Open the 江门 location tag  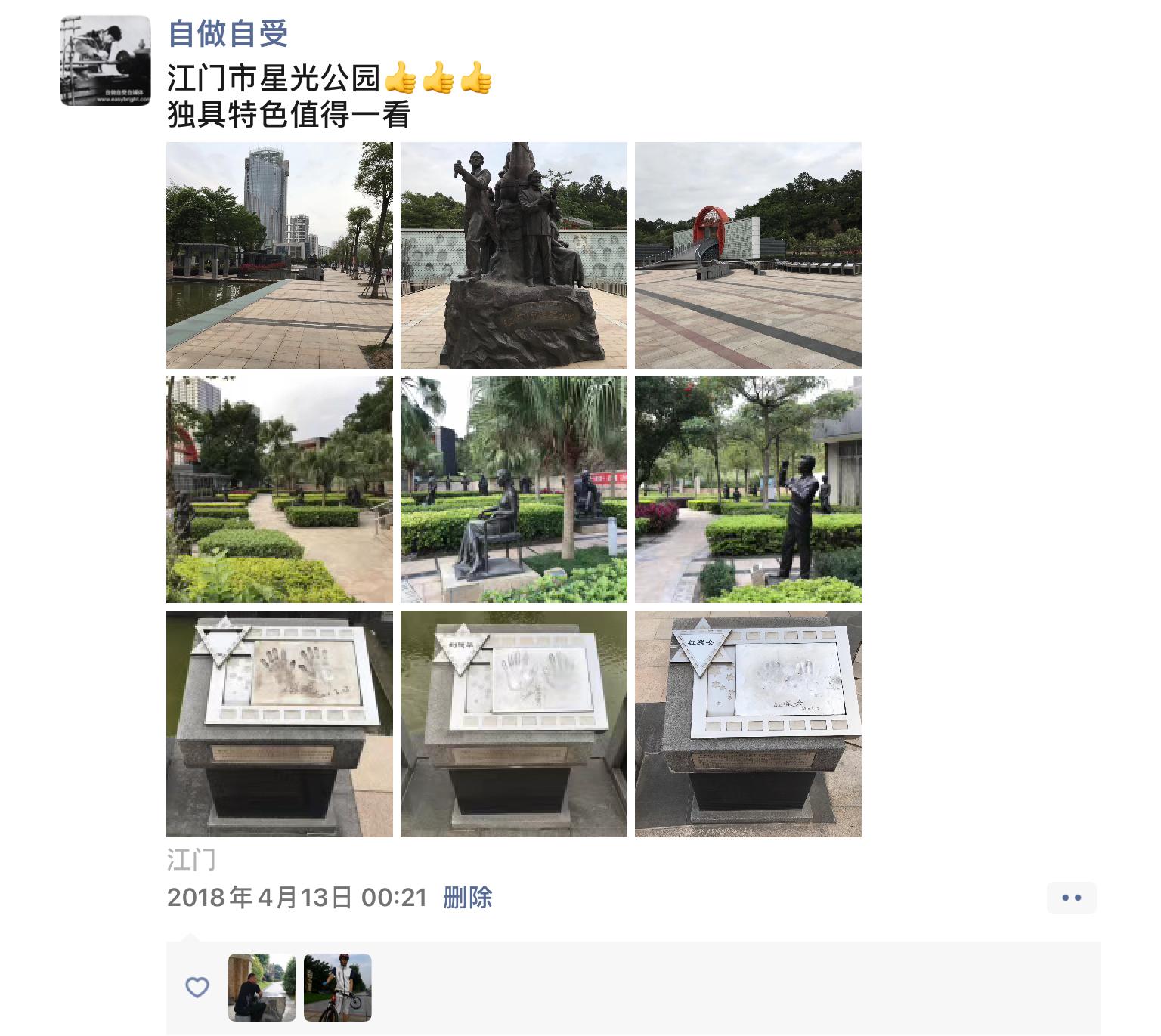coord(191,860)
